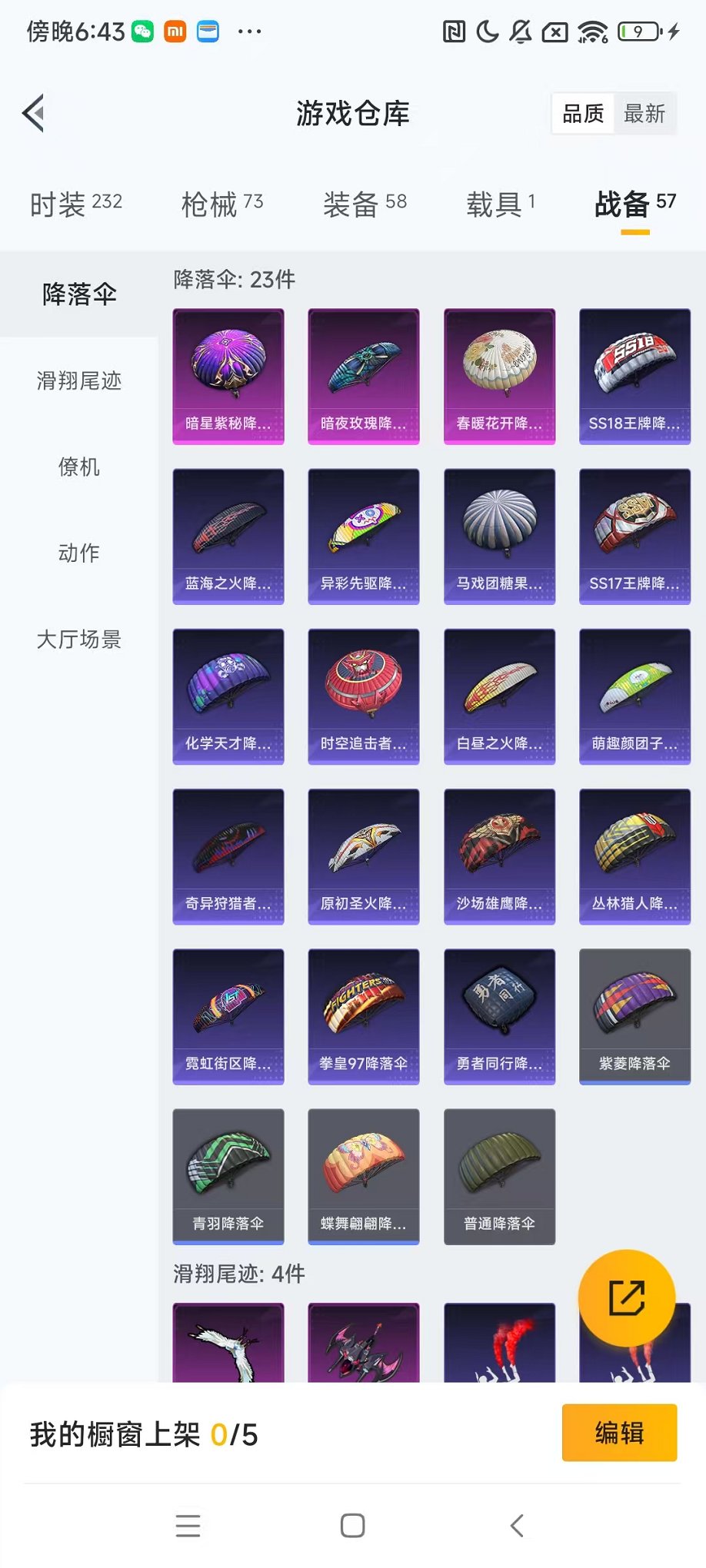Viewport: 706px width, 1568px height.
Task: Sort inventory by 品质
Action: pos(583,114)
